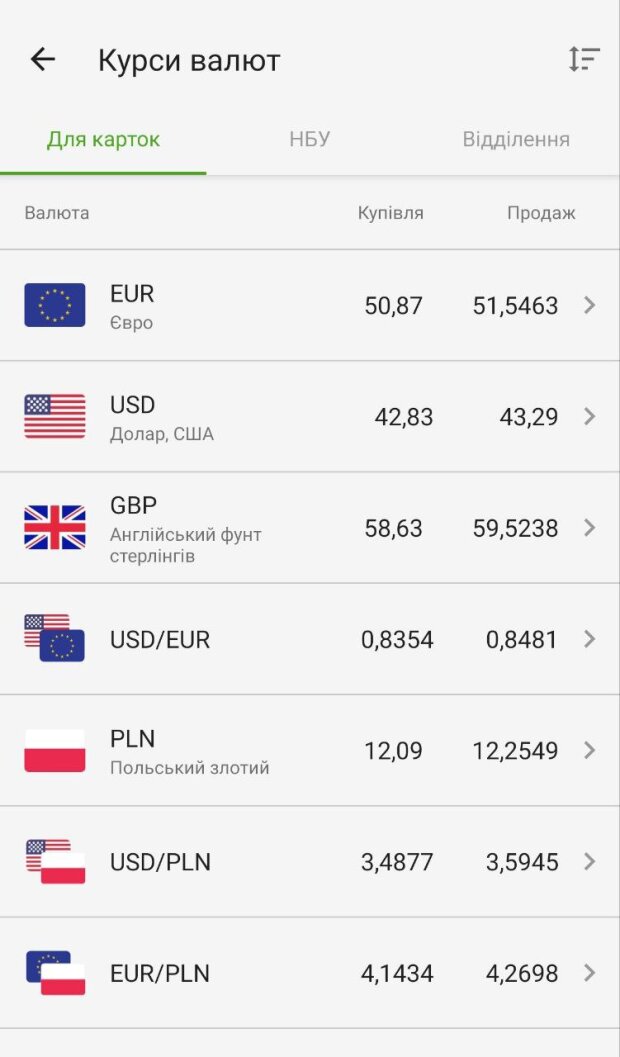Show PLN Польський злотий details
Viewport: 620px width, 1057px height.
tap(310, 751)
